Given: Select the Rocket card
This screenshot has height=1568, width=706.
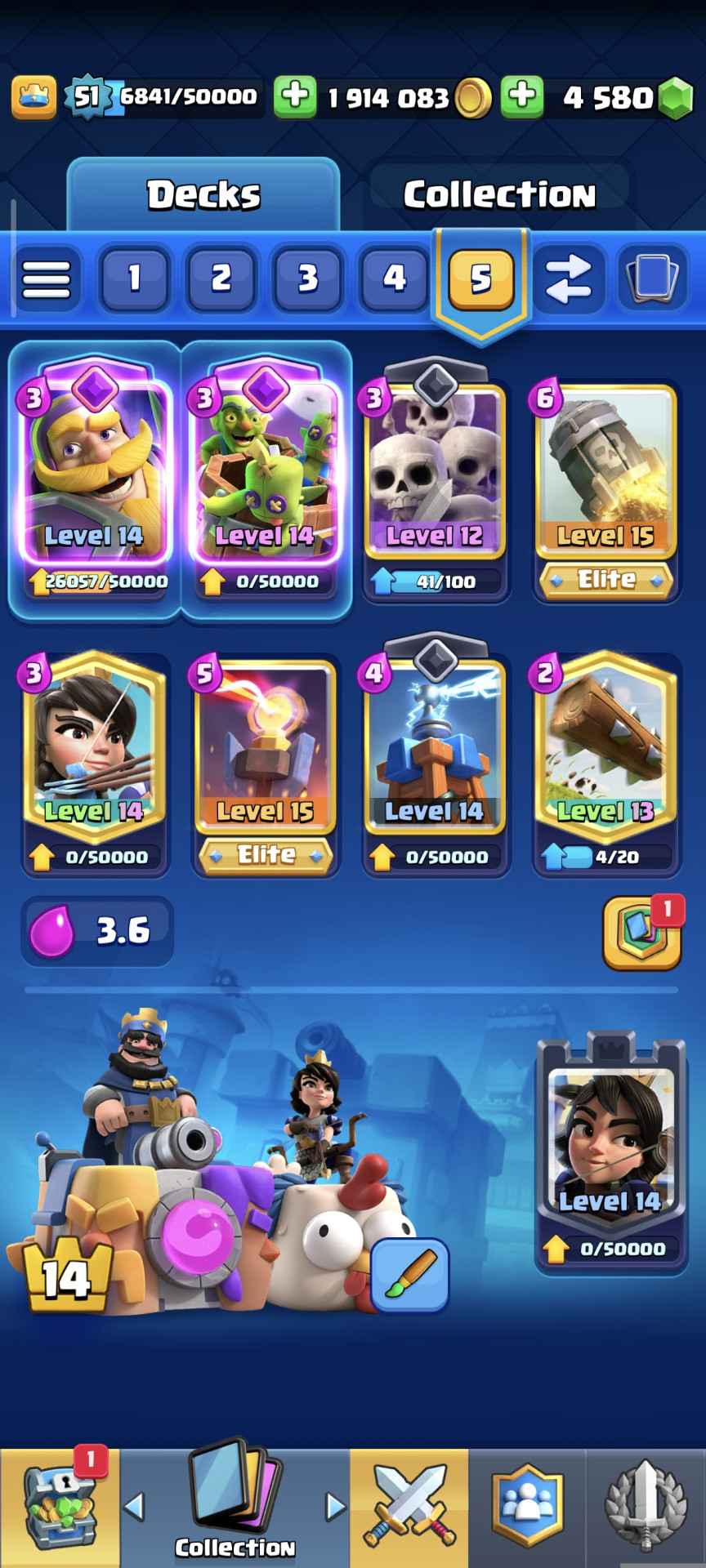Looking at the screenshot, I should (x=606, y=474).
